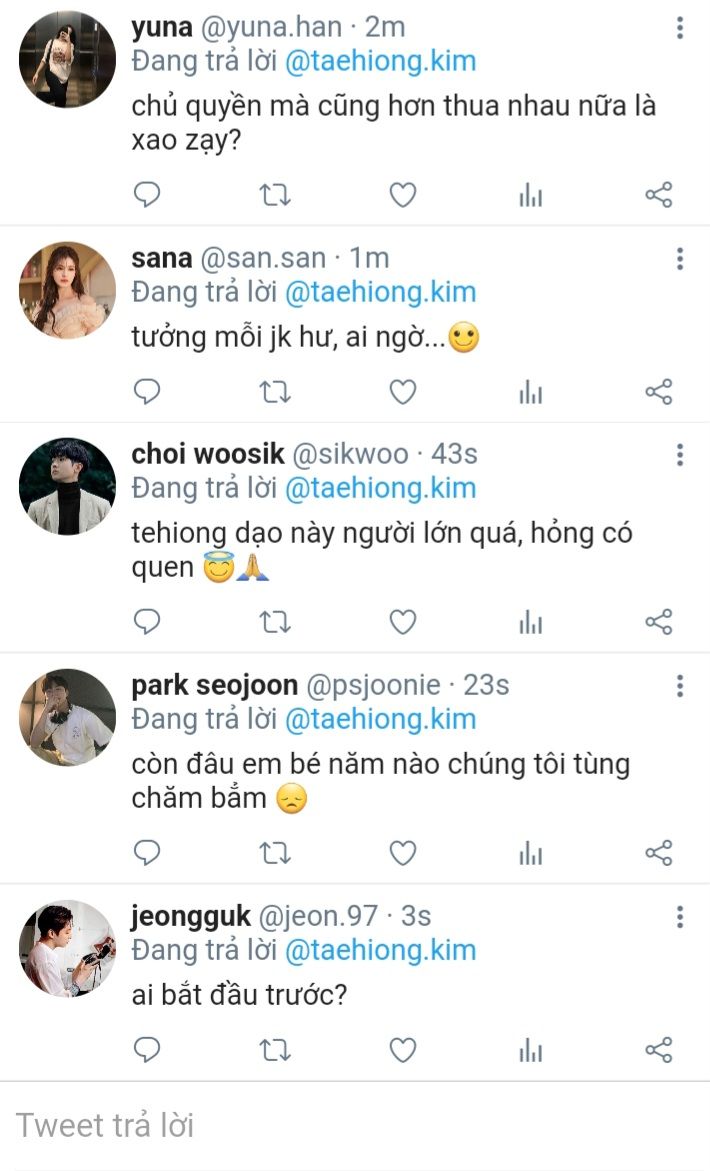The width and height of the screenshot is (710, 1171).
Task: Open sana's profile picture
Action: point(67,290)
